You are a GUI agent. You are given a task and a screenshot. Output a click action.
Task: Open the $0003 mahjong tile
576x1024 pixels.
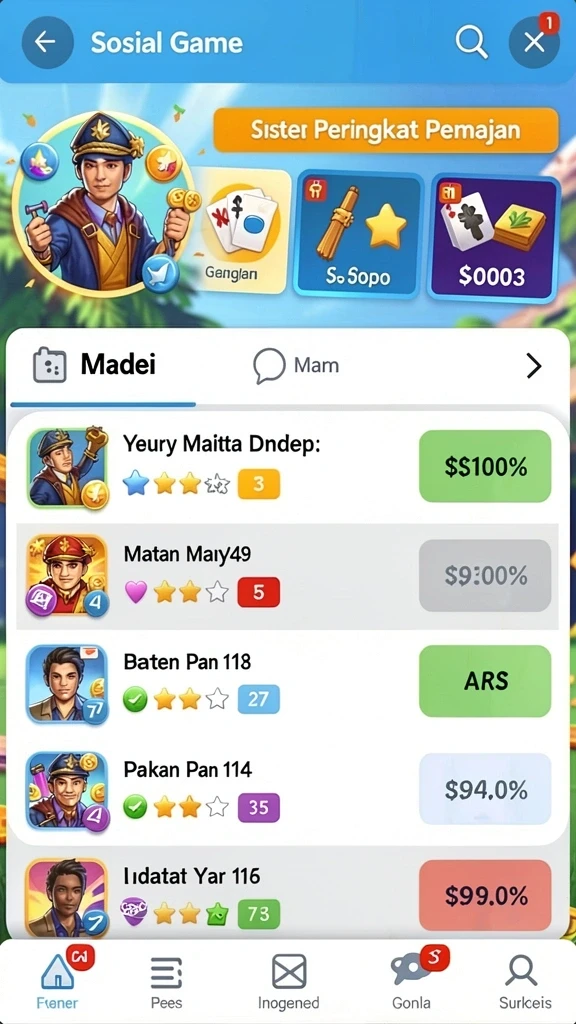coord(494,236)
